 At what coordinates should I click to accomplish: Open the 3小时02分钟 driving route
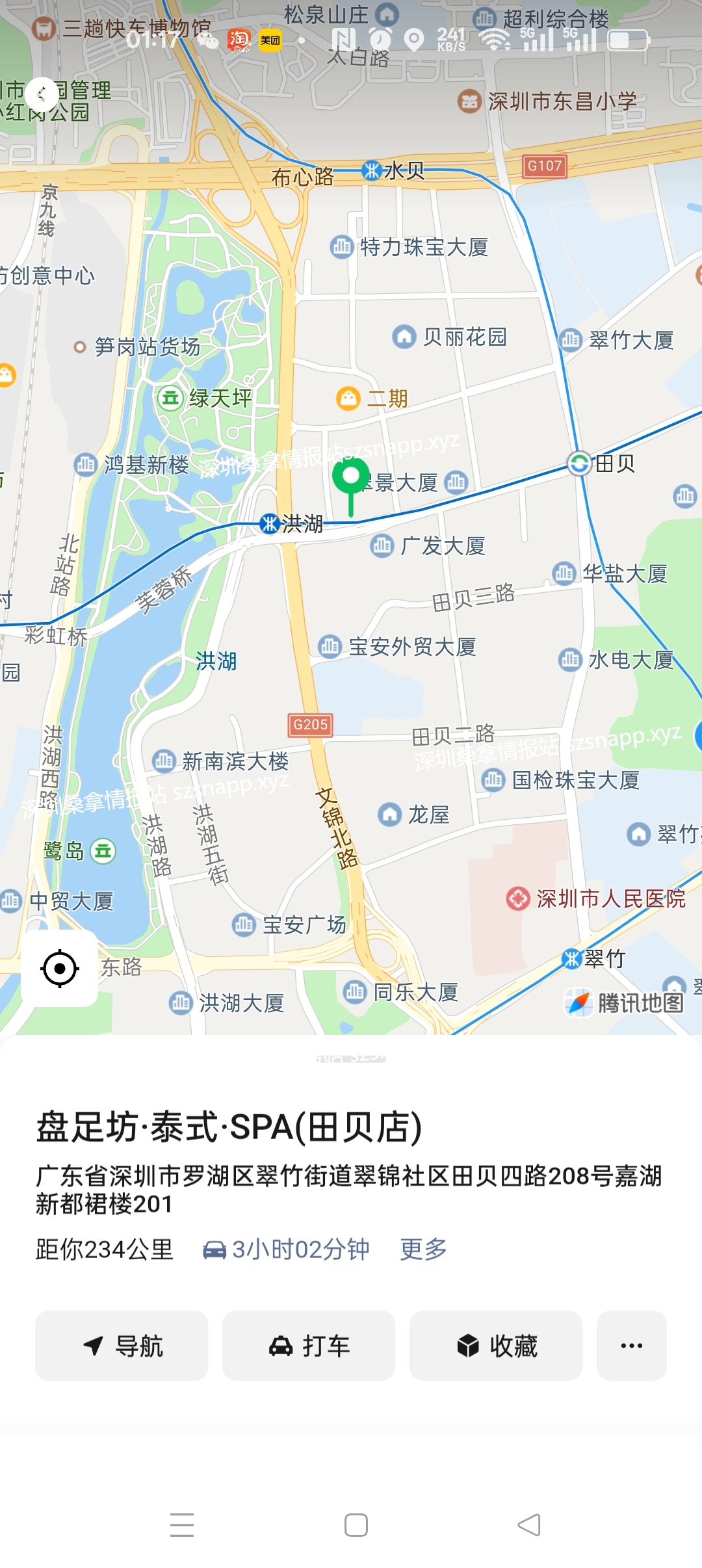287,1249
